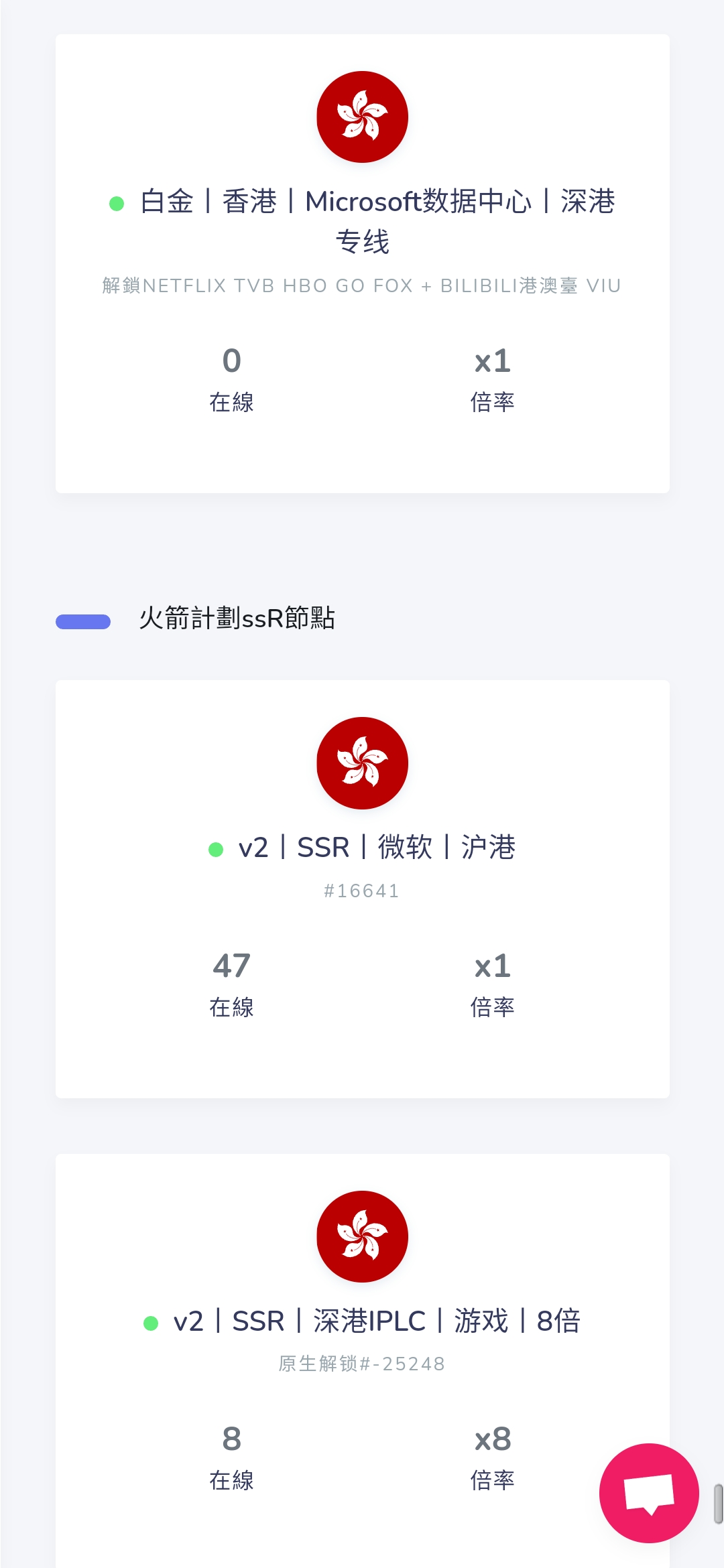Open the pink live chat bubble
The width and height of the screenshot is (724, 1568).
click(649, 1493)
